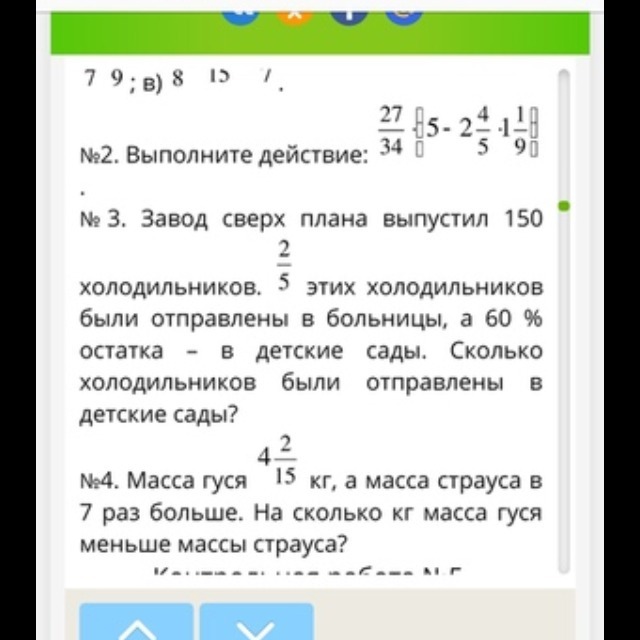Tap the blue down-arrow button
The image size is (640, 640).
point(256,622)
